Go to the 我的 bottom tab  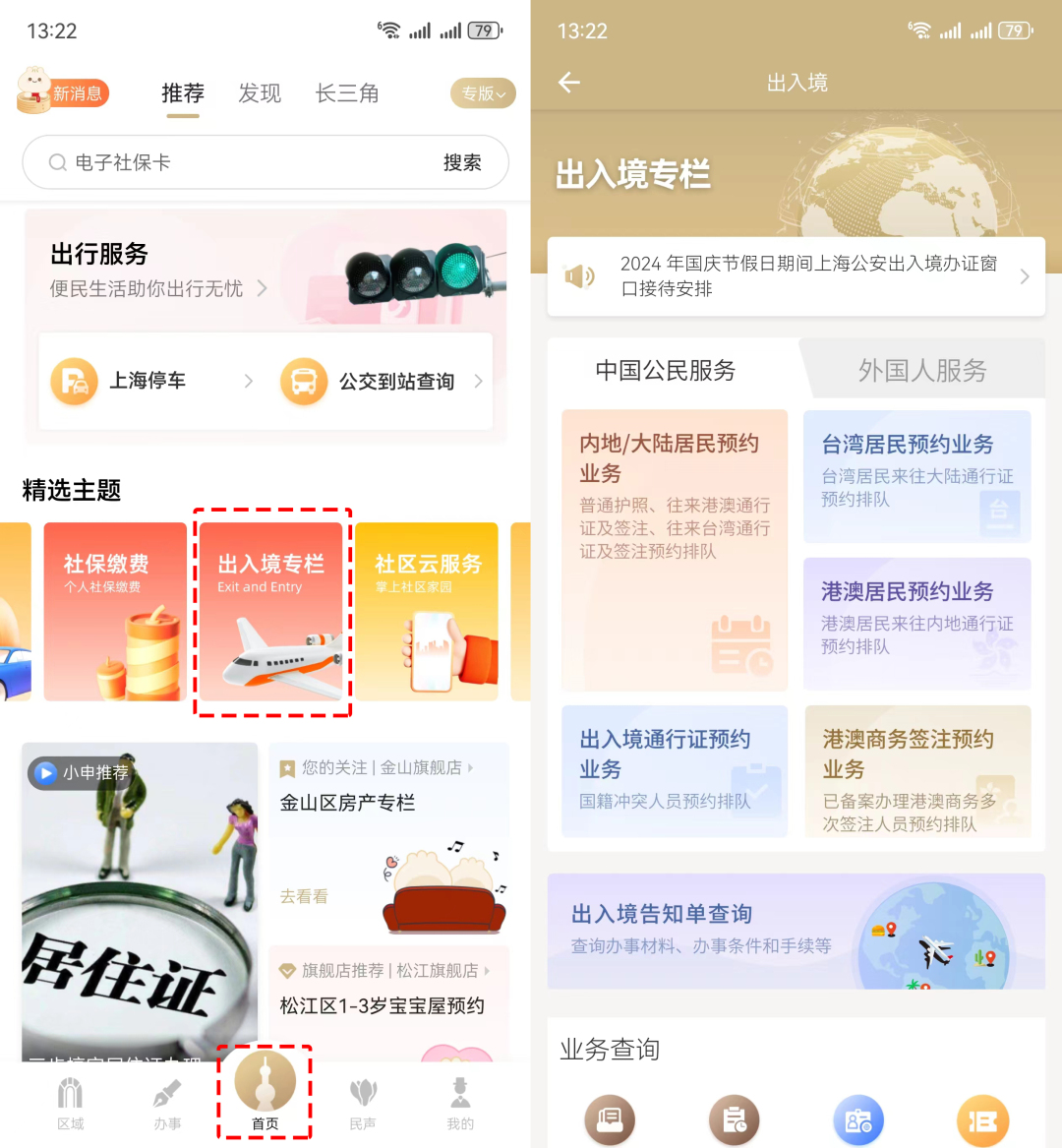pyautogui.click(x=460, y=1103)
